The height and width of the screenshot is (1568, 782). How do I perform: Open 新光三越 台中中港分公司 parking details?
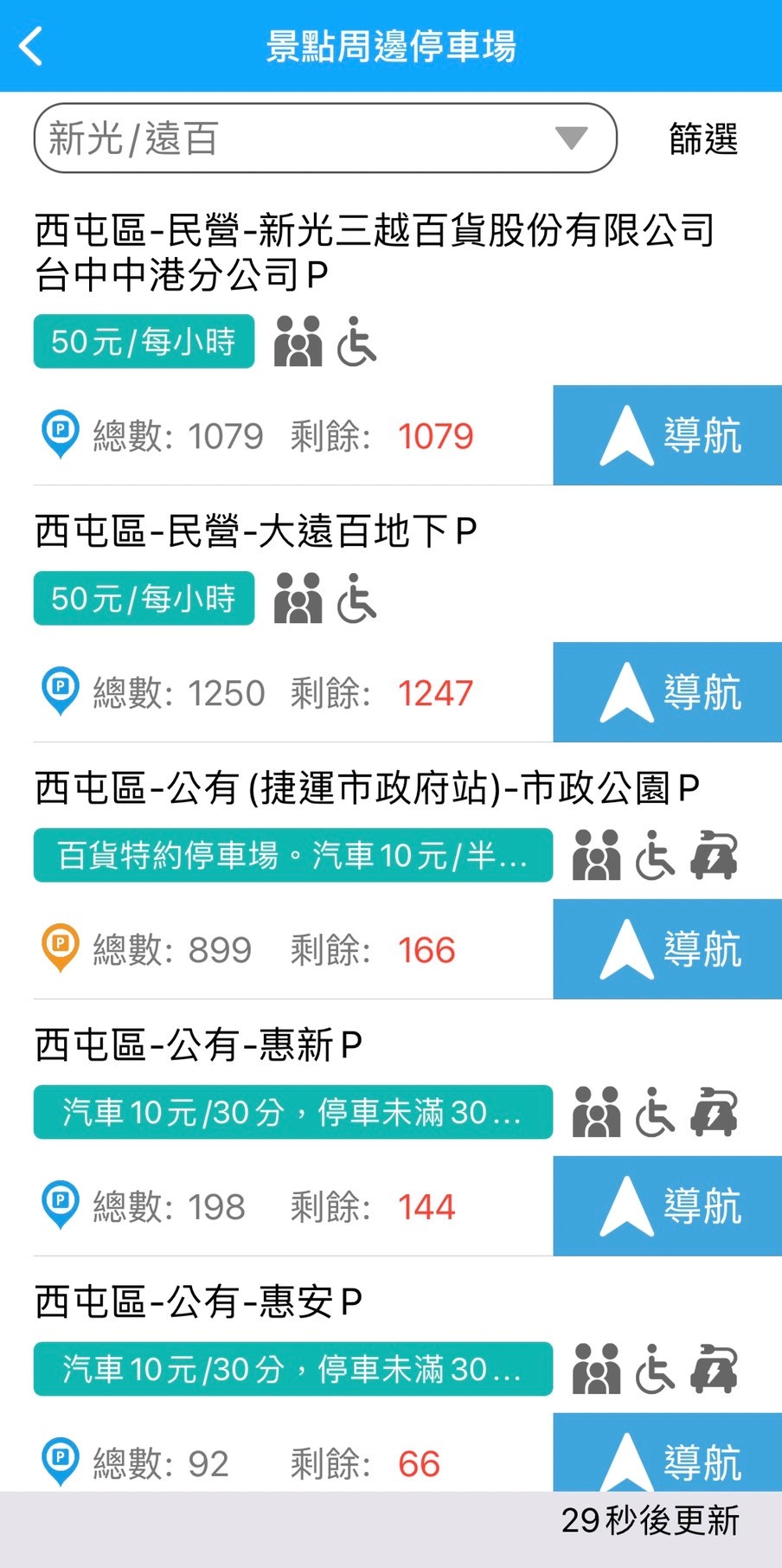pyautogui.click(x=374, y=252)
